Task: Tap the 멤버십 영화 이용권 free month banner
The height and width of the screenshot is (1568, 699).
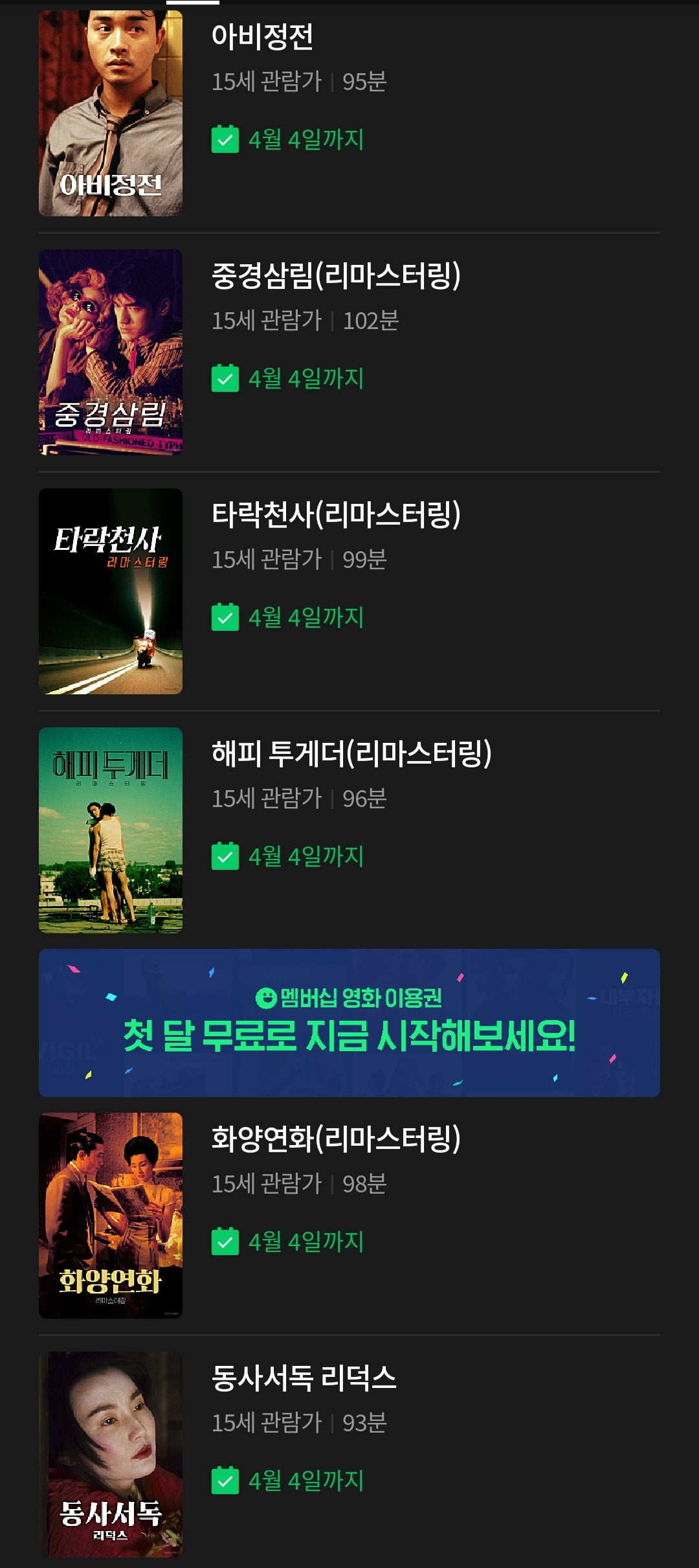Action: coord(349,1023)
